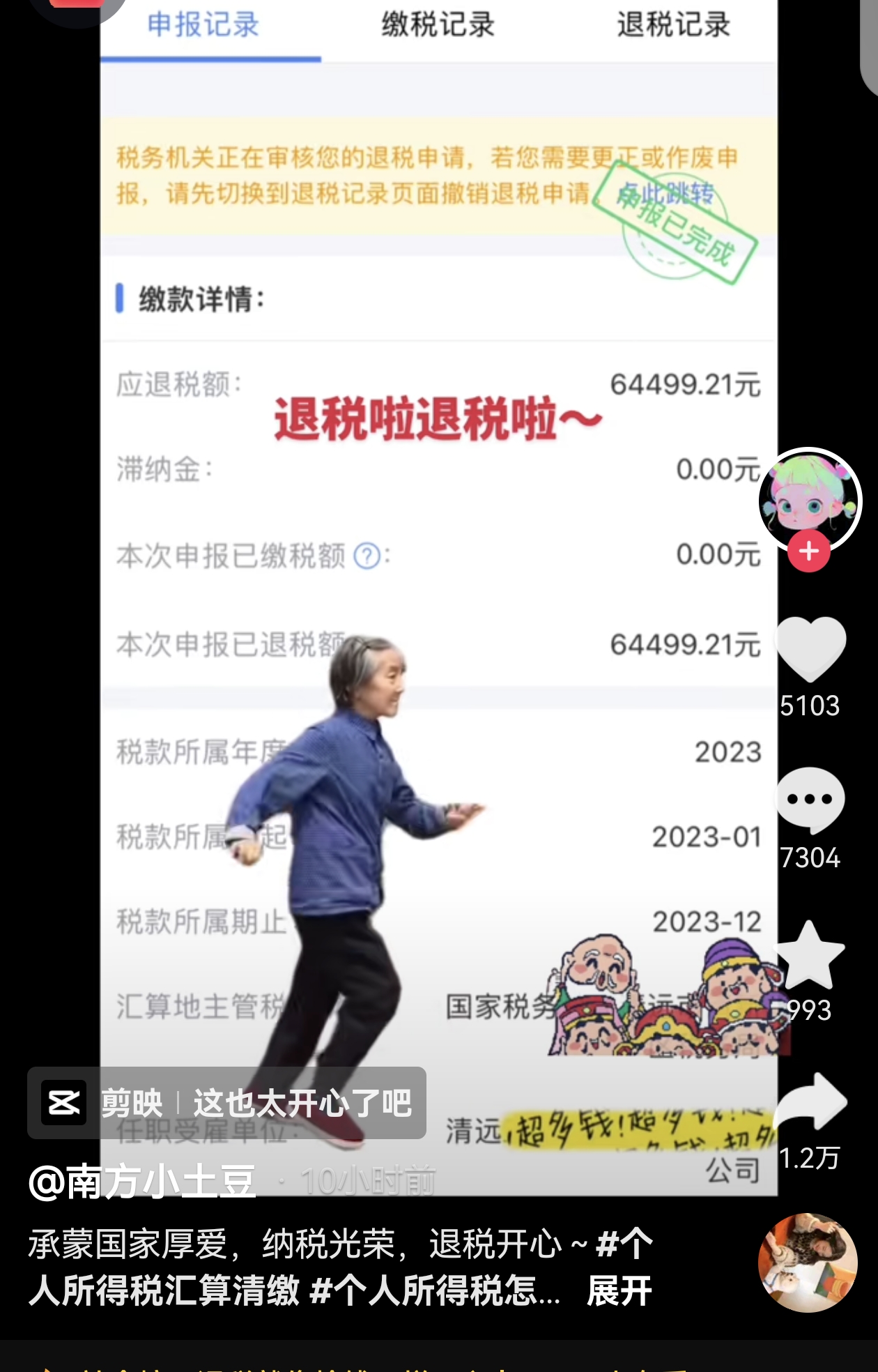The image size is (878, 1372).
Task: Open the comments section
Action: [x=810, y=800]
